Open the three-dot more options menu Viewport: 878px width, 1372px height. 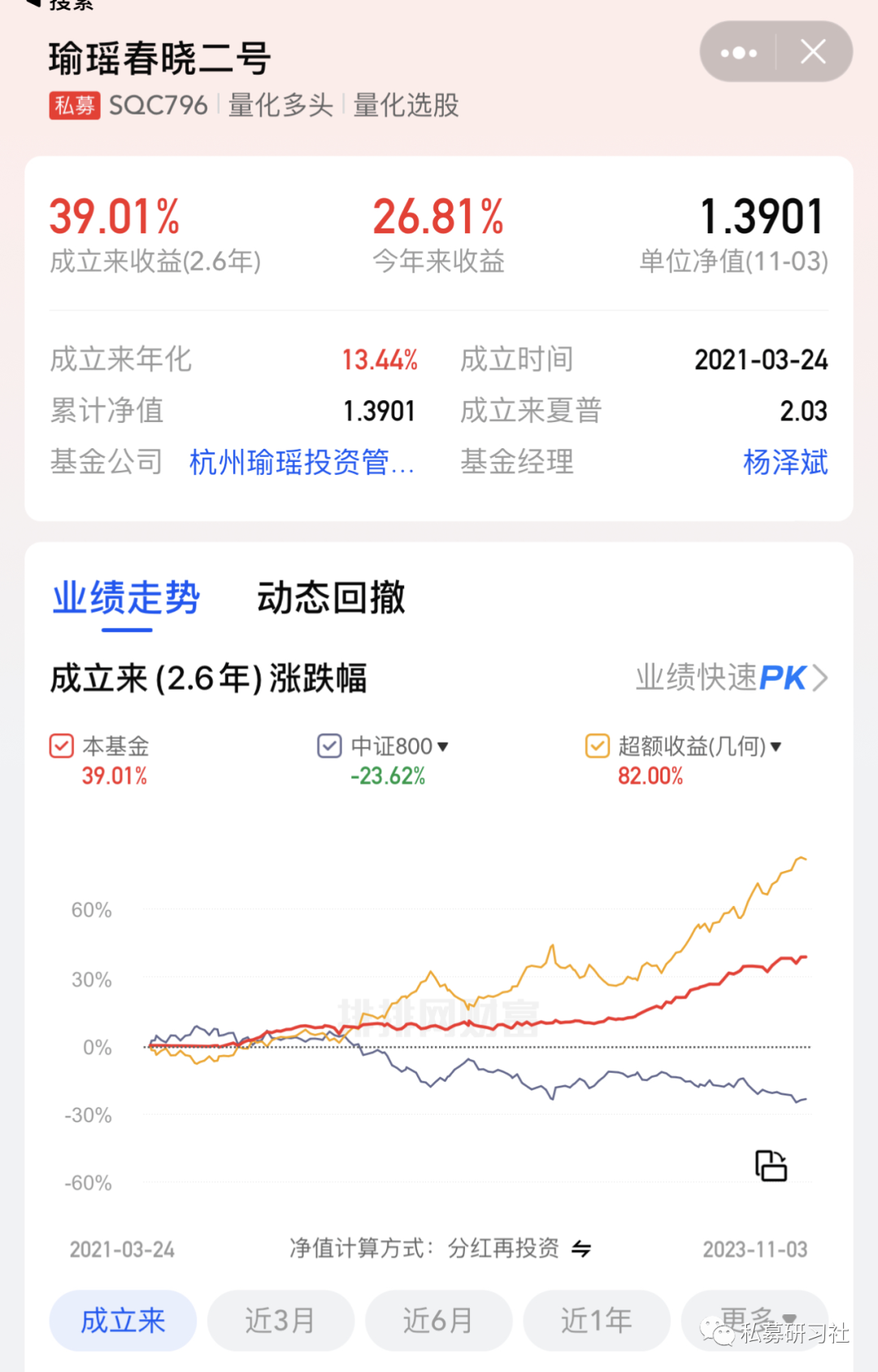tap(738, 53)
